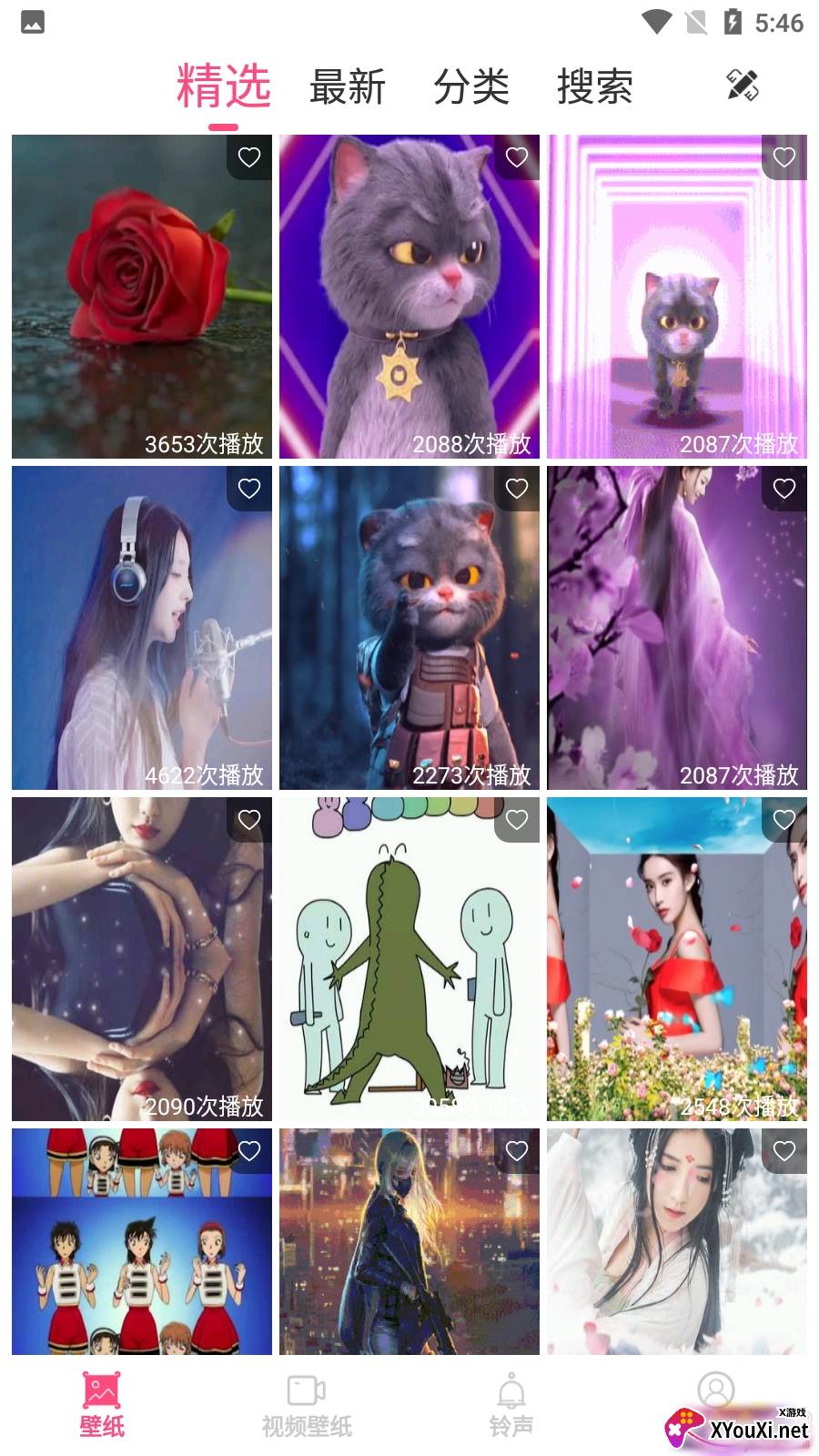Like the girl with headphones wallpaper
Viewport: 819px width, 1456px height.
249,489
